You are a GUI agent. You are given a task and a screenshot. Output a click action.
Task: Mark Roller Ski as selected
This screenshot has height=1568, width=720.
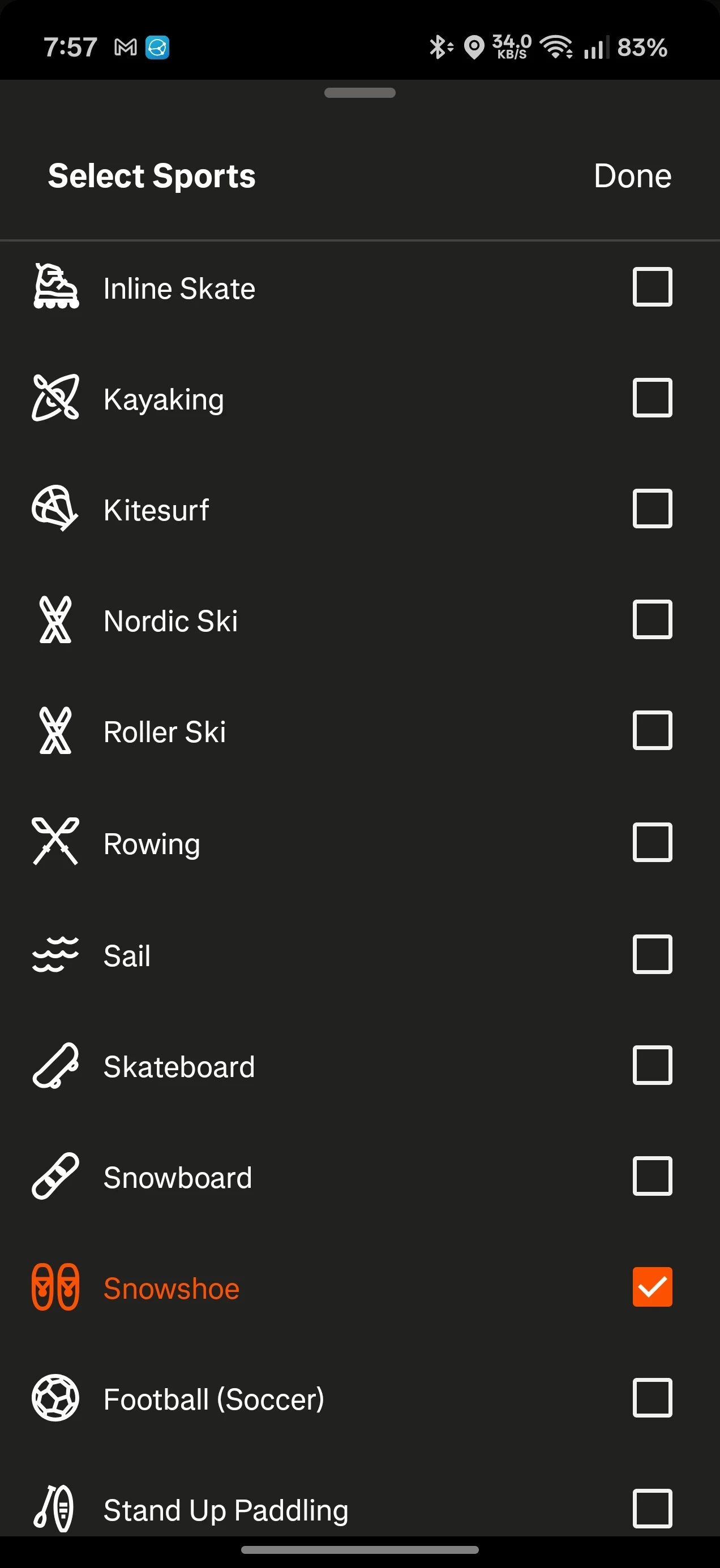652,730
